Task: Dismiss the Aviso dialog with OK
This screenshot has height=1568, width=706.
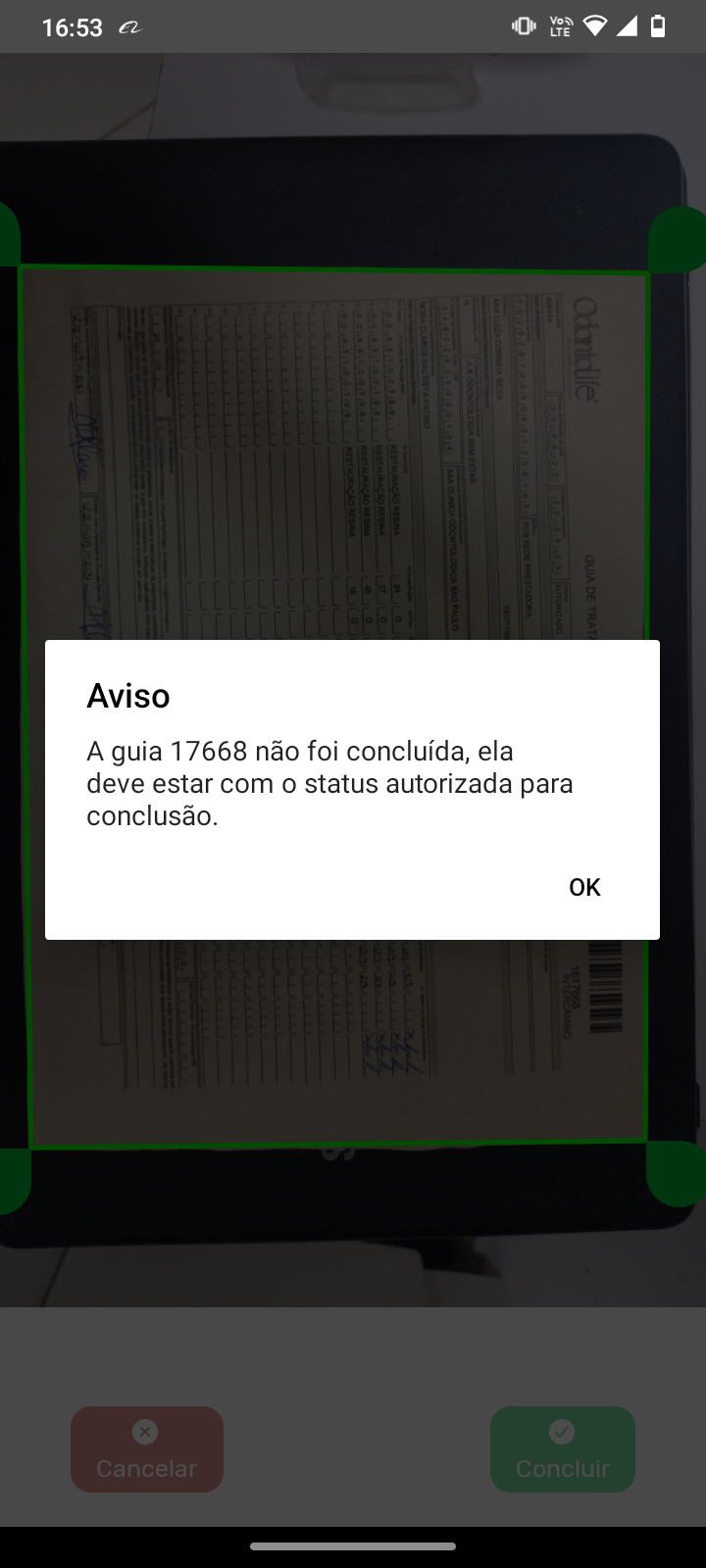Action: [584, 887]
